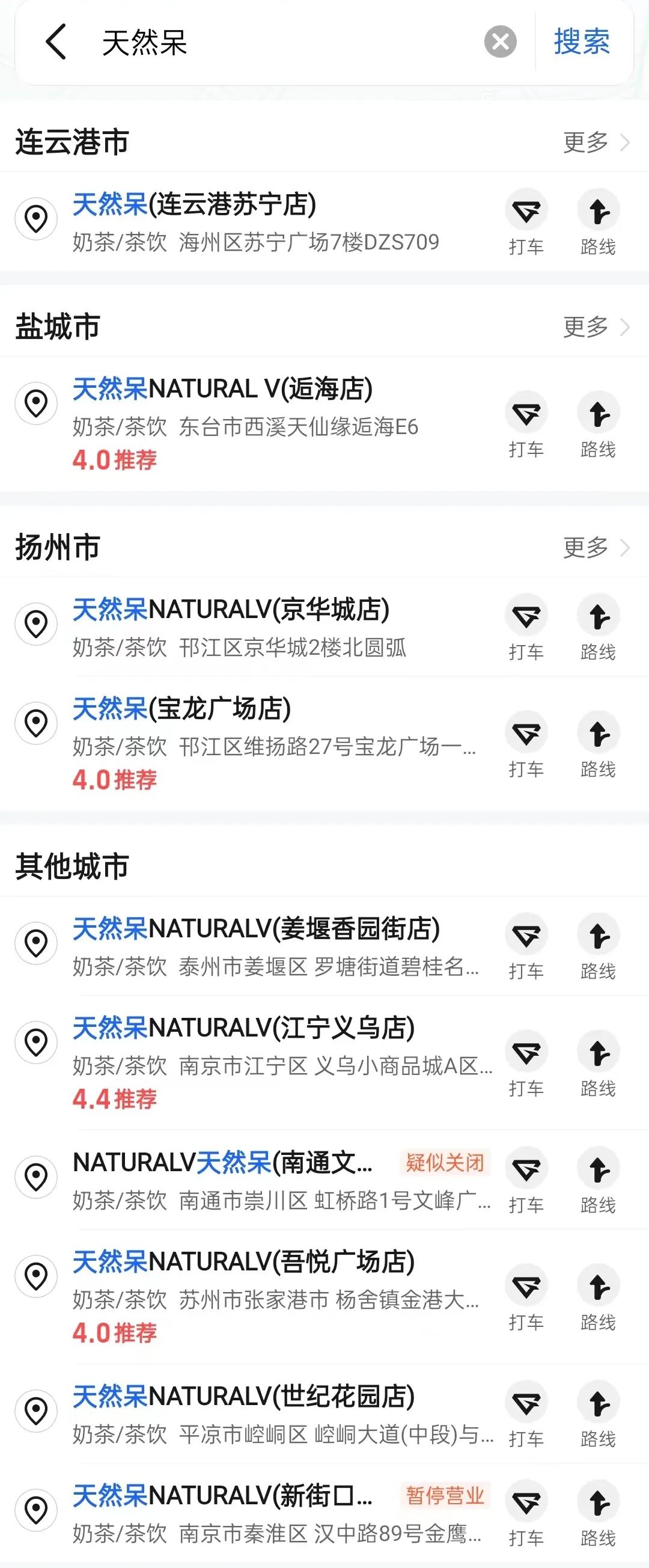Expand more results for 扬州市
This screenshot has width=649, height=1568.
pyautogui.click(x=595, y=547)
